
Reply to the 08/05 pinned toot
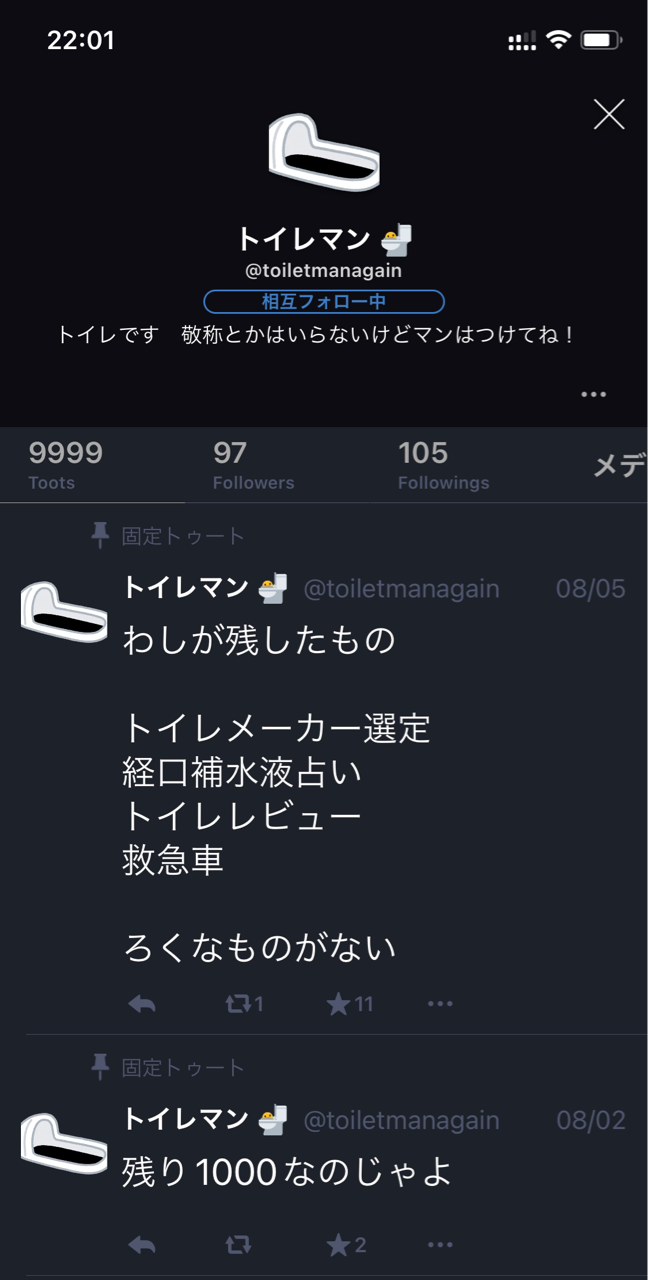[x=142, y=1003]
